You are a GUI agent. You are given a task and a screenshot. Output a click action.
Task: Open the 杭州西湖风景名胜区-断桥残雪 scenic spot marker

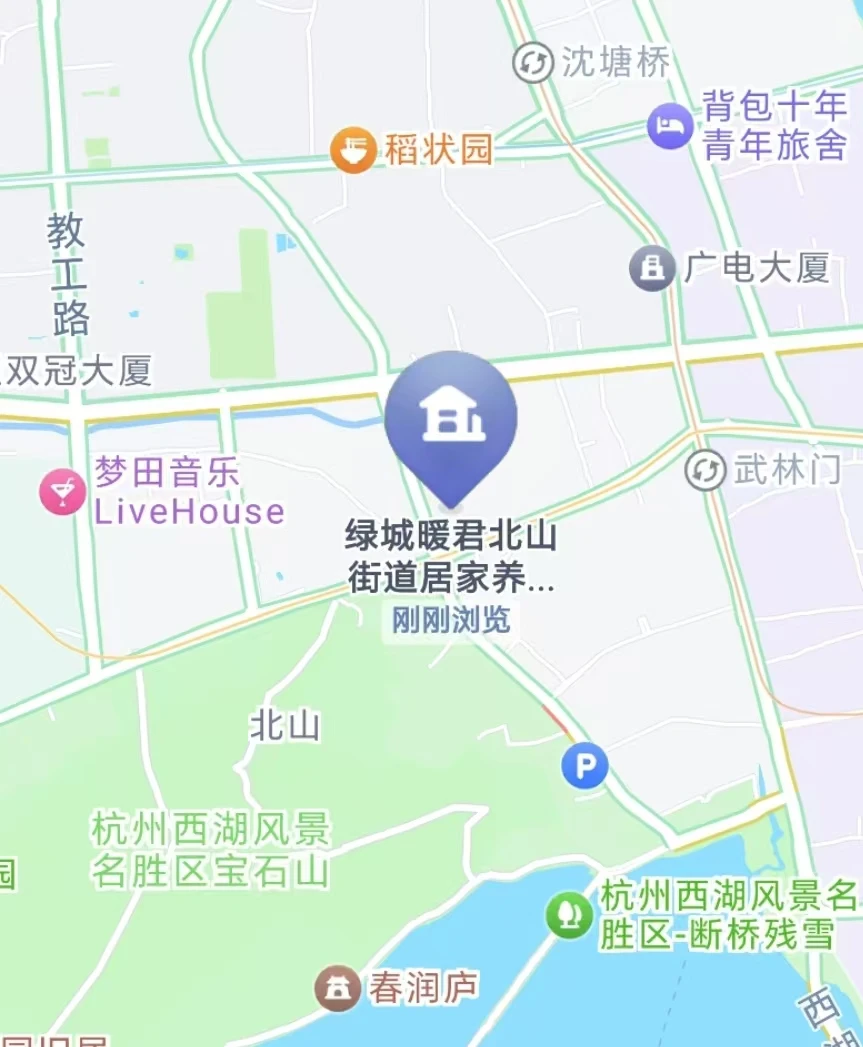pyautogui.click(x=569, y=914)
